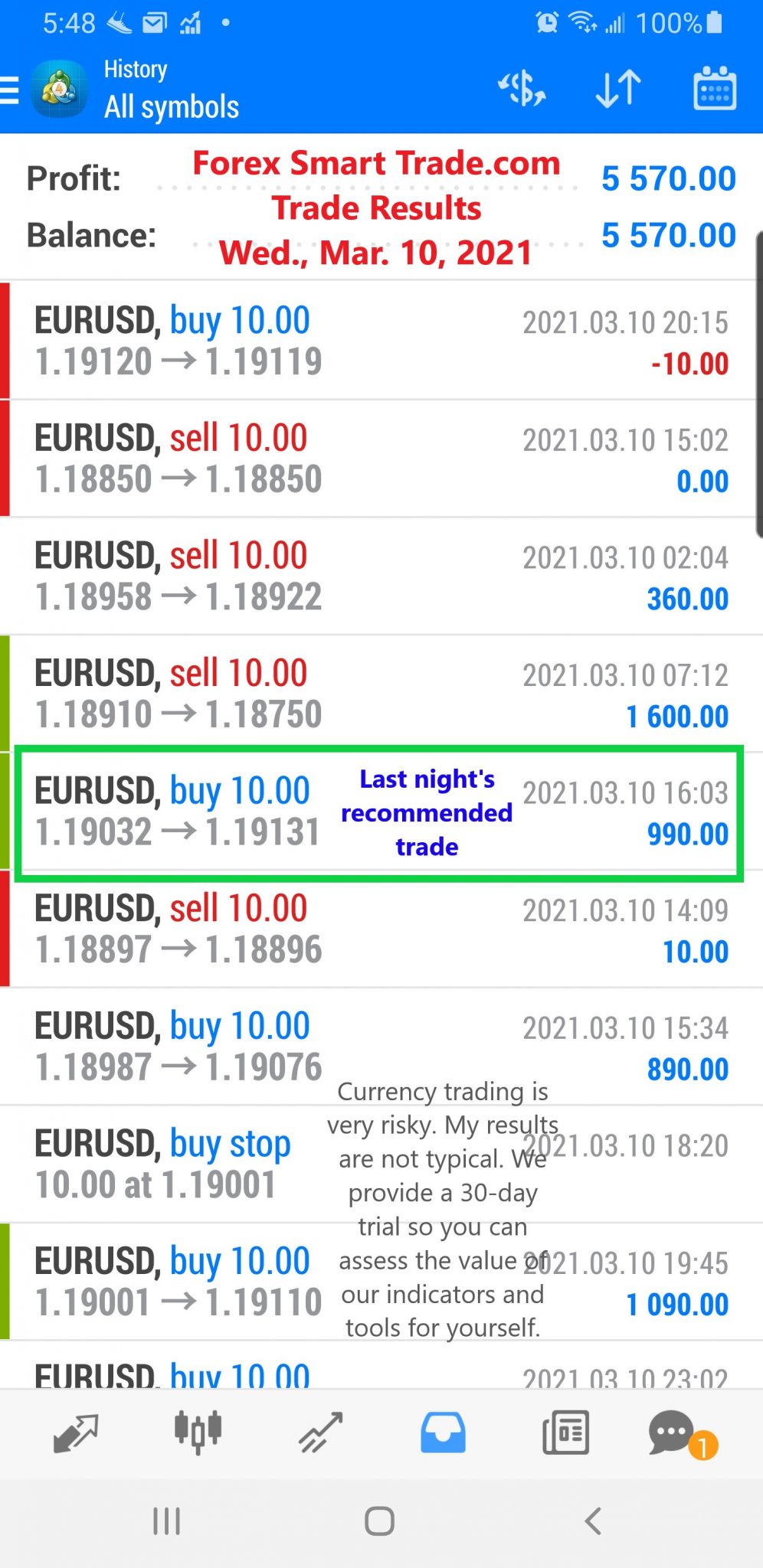Open the symbol filter icon

pyautogui.click(x=522, y=89)
